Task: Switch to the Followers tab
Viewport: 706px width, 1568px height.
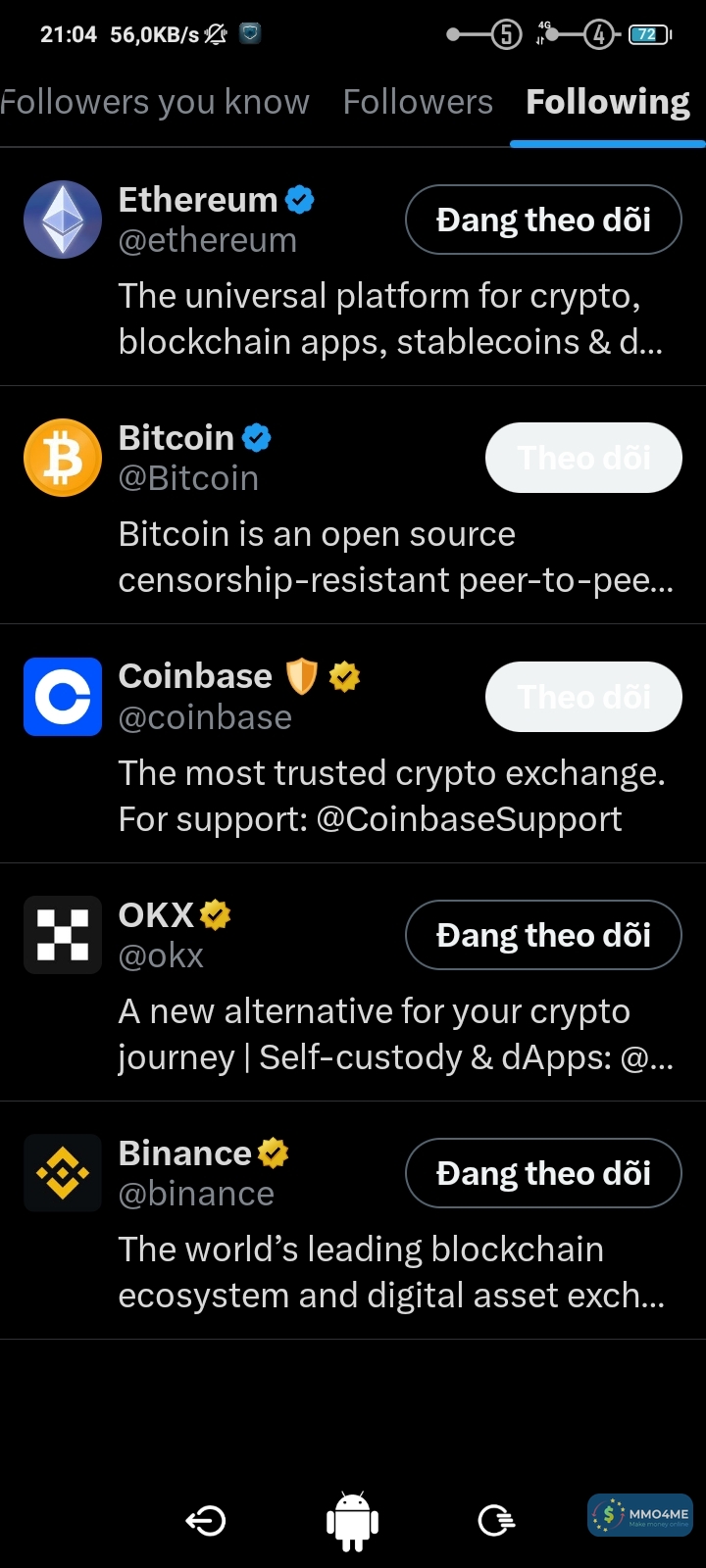Action: click(418, 102)
